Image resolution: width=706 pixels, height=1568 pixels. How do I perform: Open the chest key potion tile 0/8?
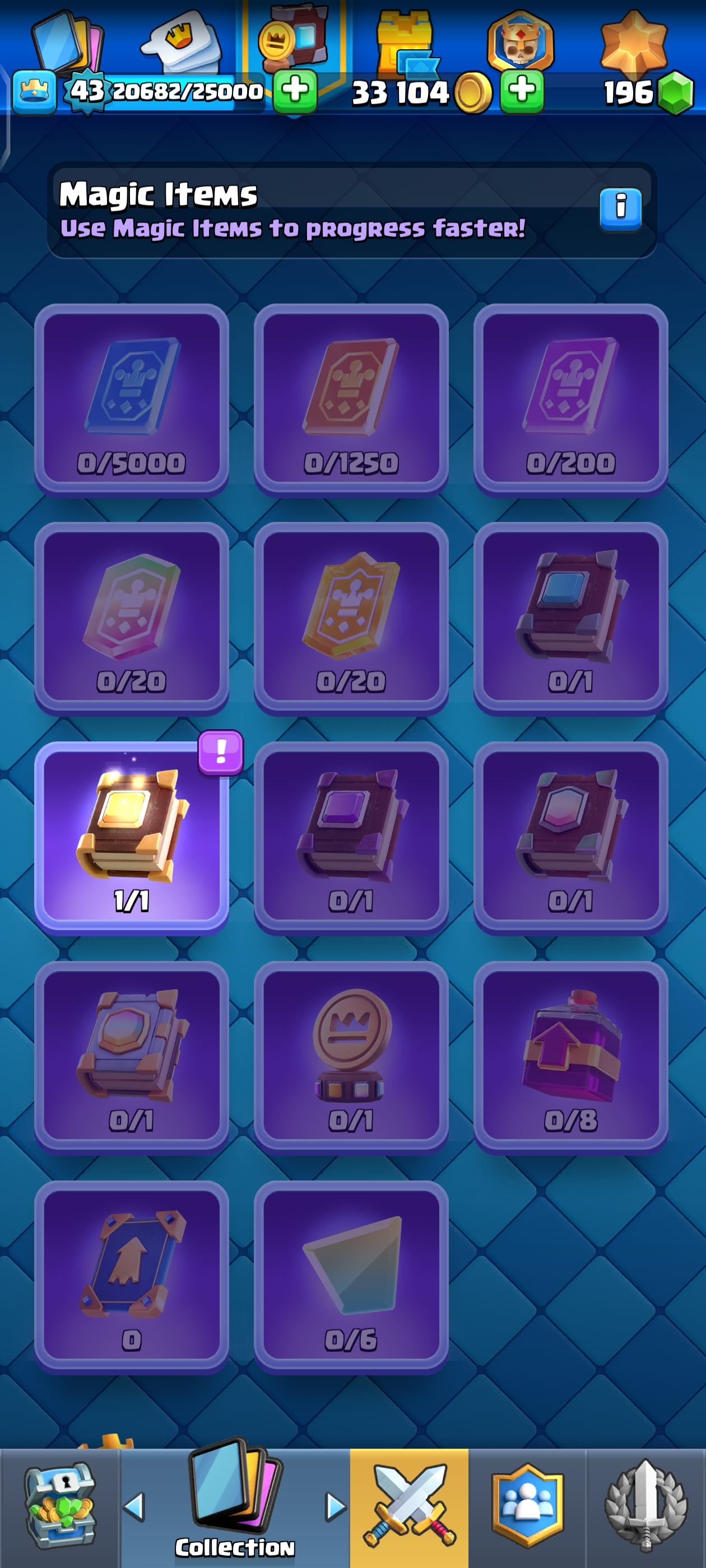[x=570, y=1056]
